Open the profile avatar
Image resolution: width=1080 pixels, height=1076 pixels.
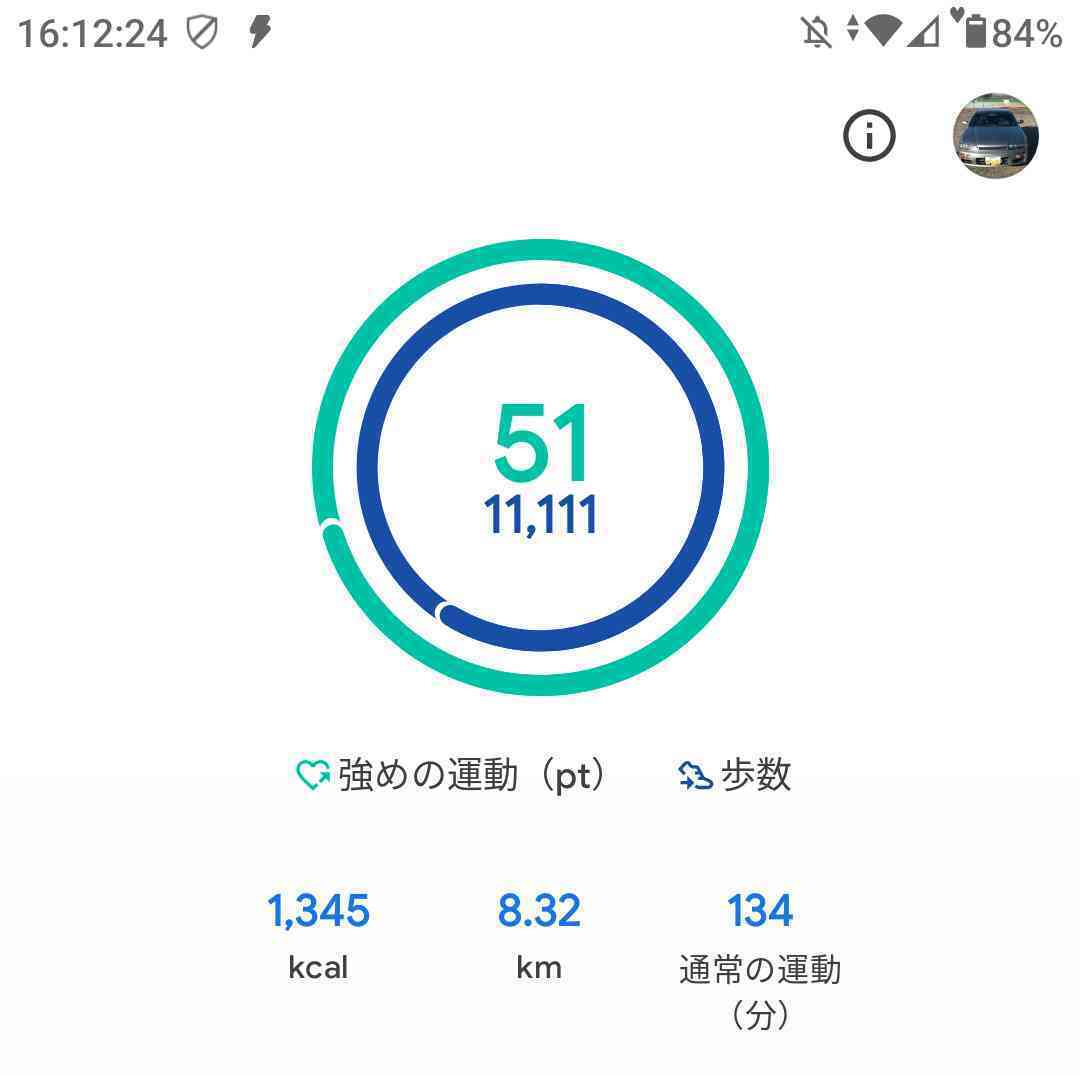coord(995,136)
